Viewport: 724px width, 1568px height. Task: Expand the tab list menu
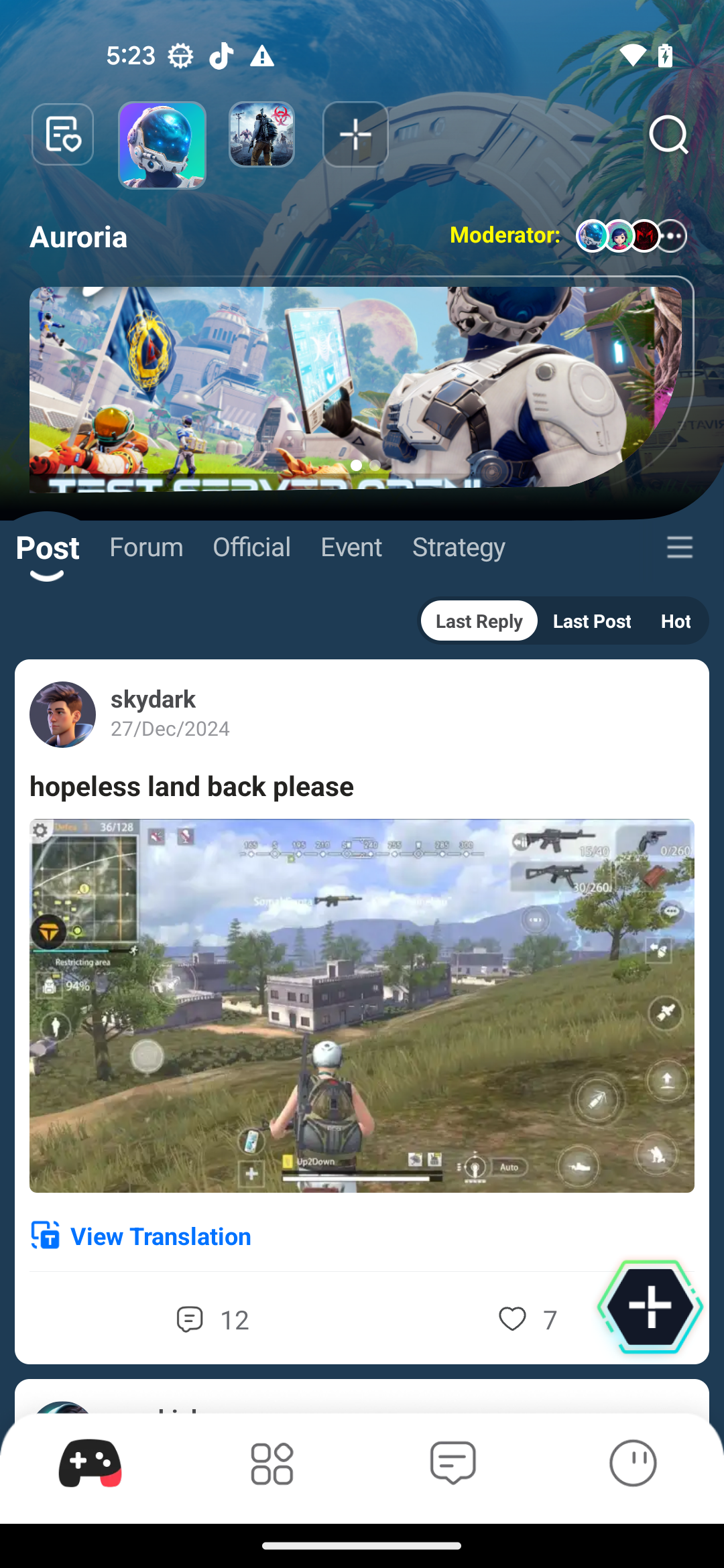click(679, 547)
